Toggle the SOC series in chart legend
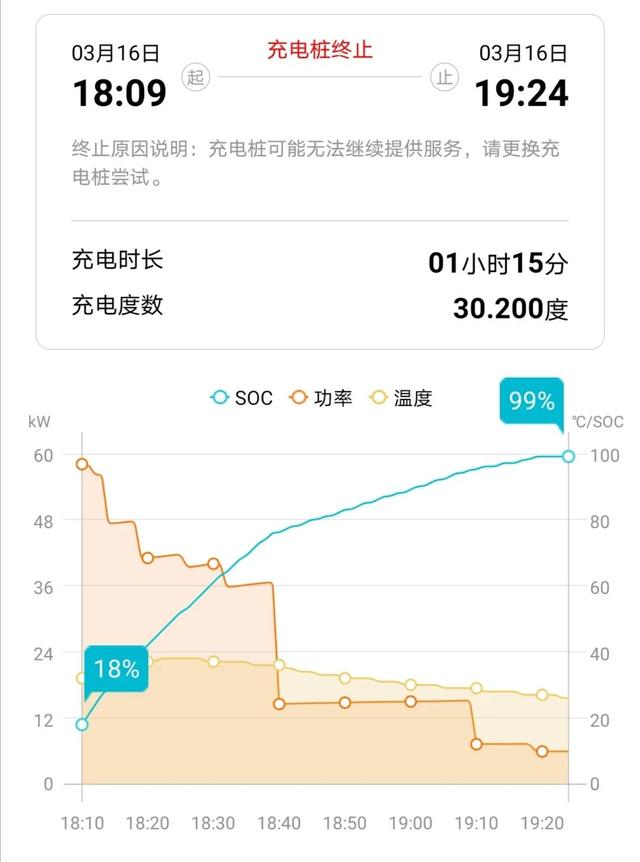Viewport: 640px width, 862px height. click(240, 398)
